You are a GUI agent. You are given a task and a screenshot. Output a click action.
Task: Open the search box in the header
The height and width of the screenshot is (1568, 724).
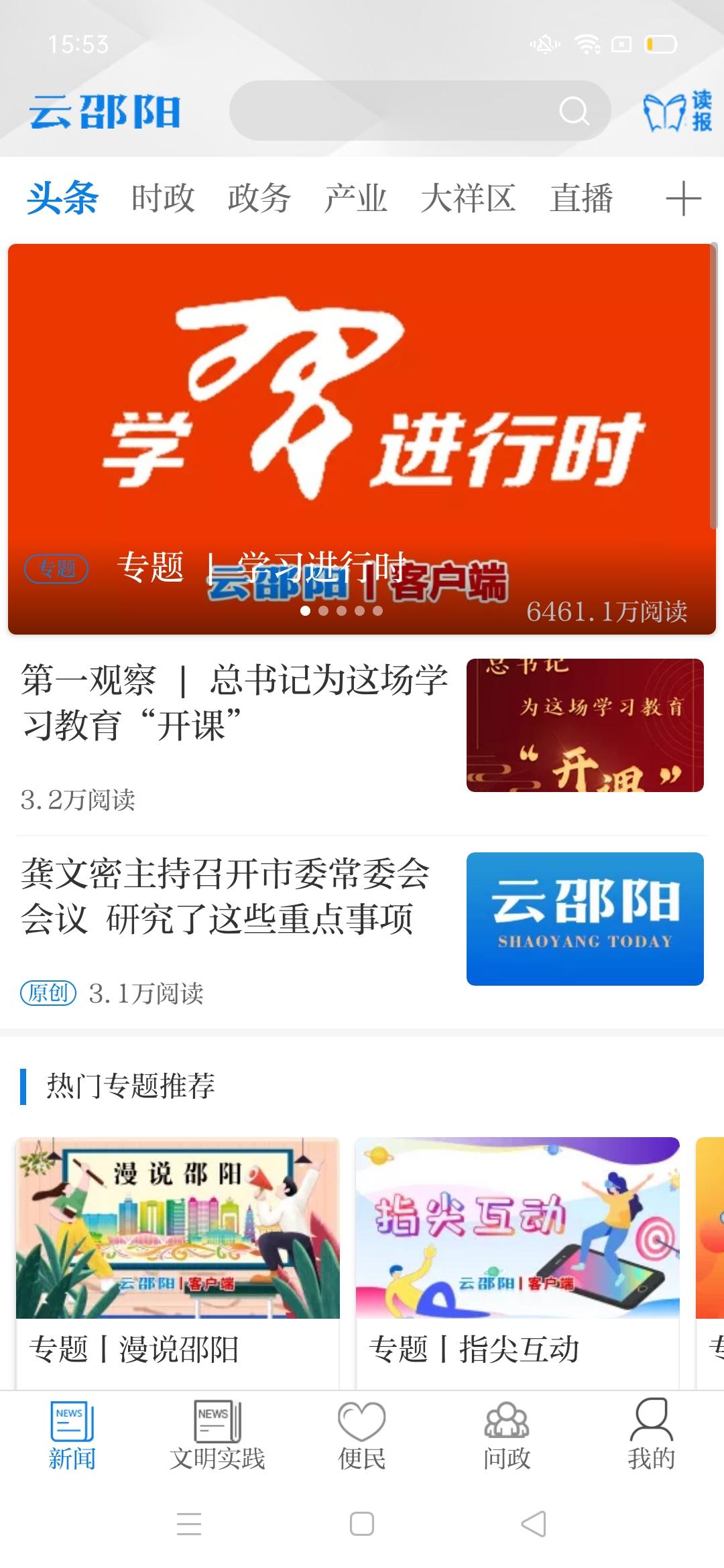point(420,111)
